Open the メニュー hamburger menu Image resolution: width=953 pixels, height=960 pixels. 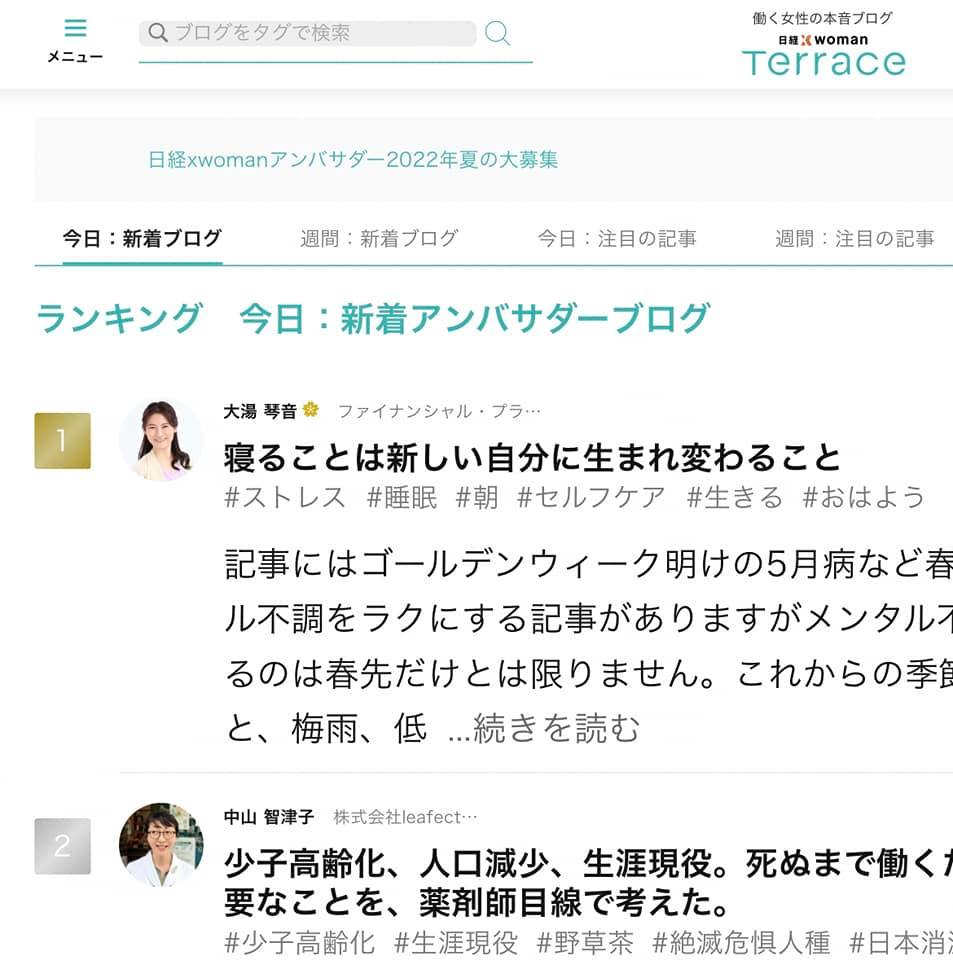[75, 40]
